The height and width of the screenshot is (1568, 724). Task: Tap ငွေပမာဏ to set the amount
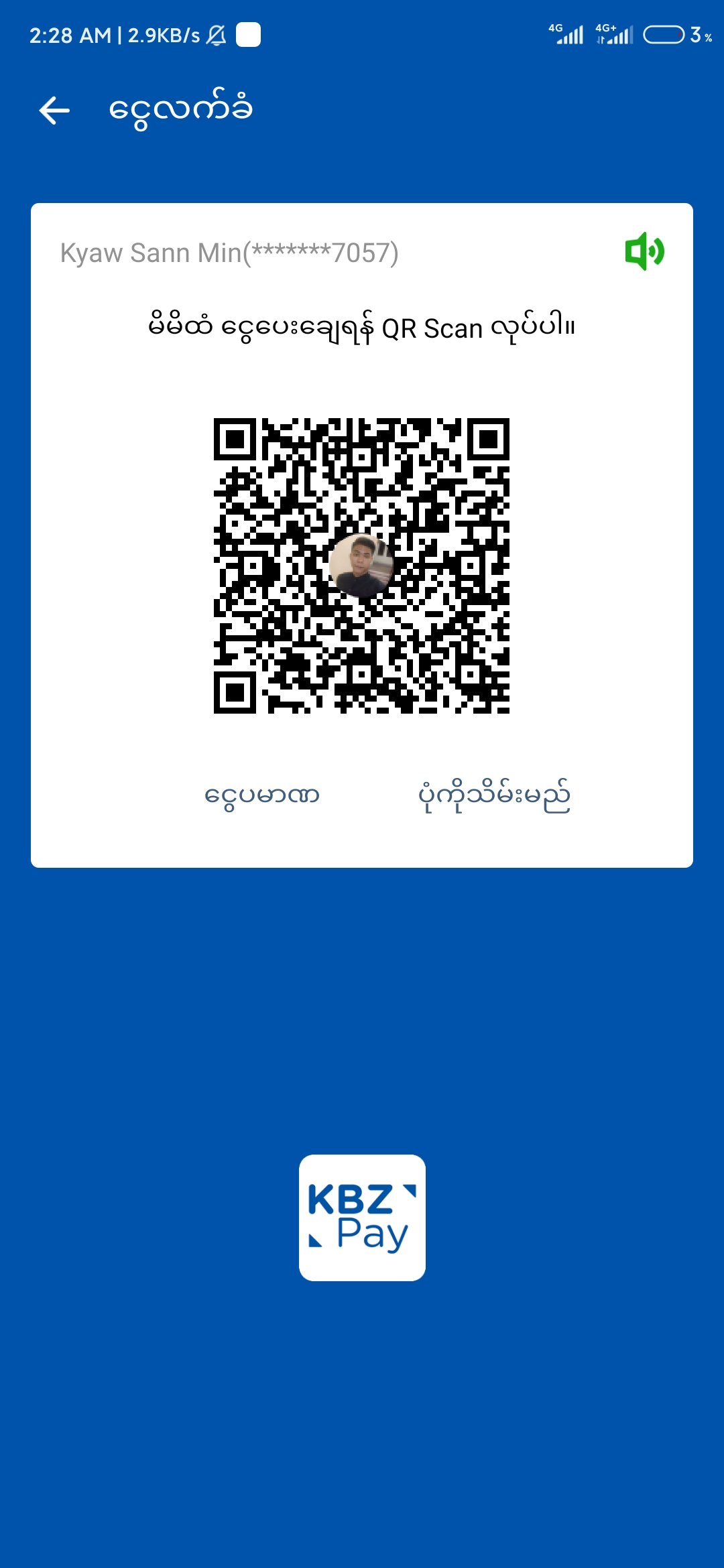coord(262,795)
